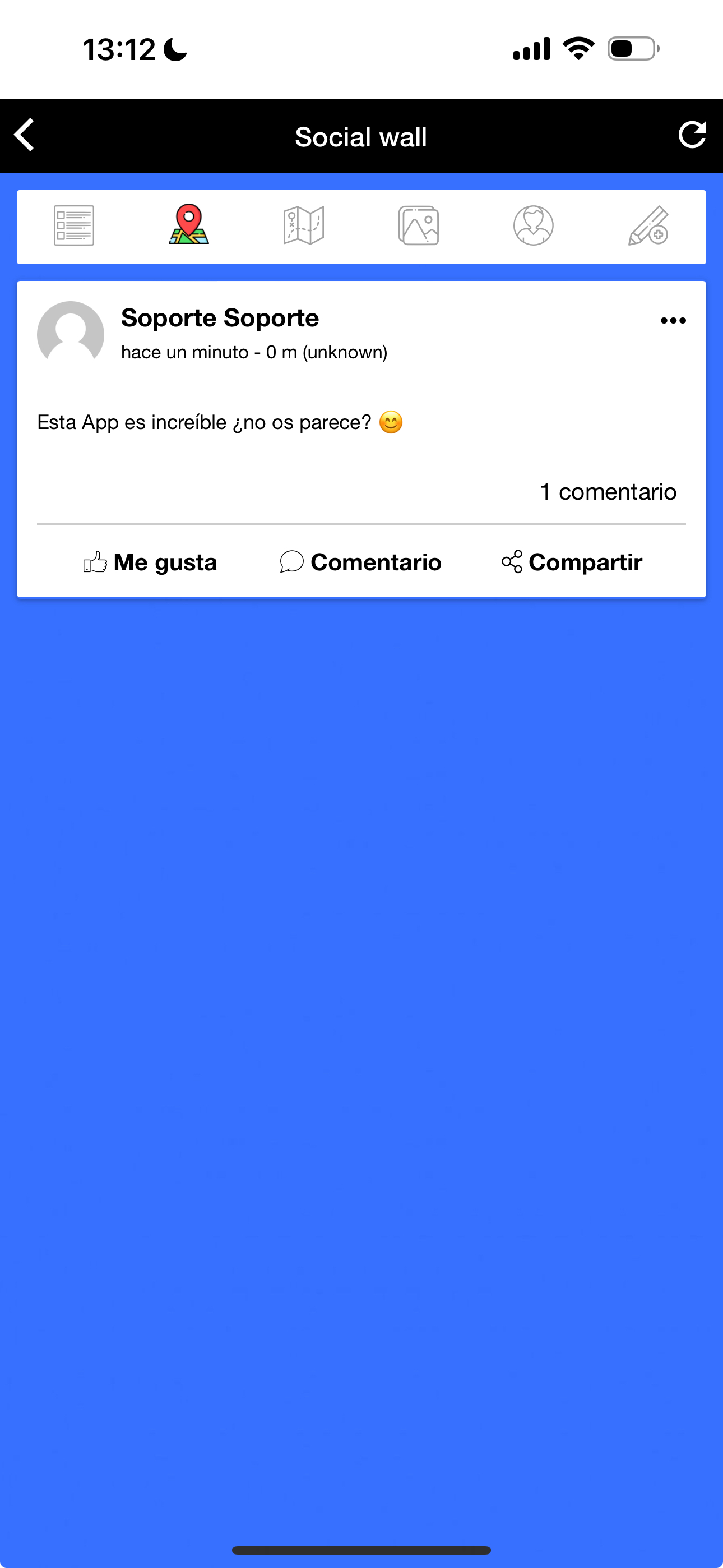Open the user profile tab
The image size is (723, 1568).
(534, 226)
